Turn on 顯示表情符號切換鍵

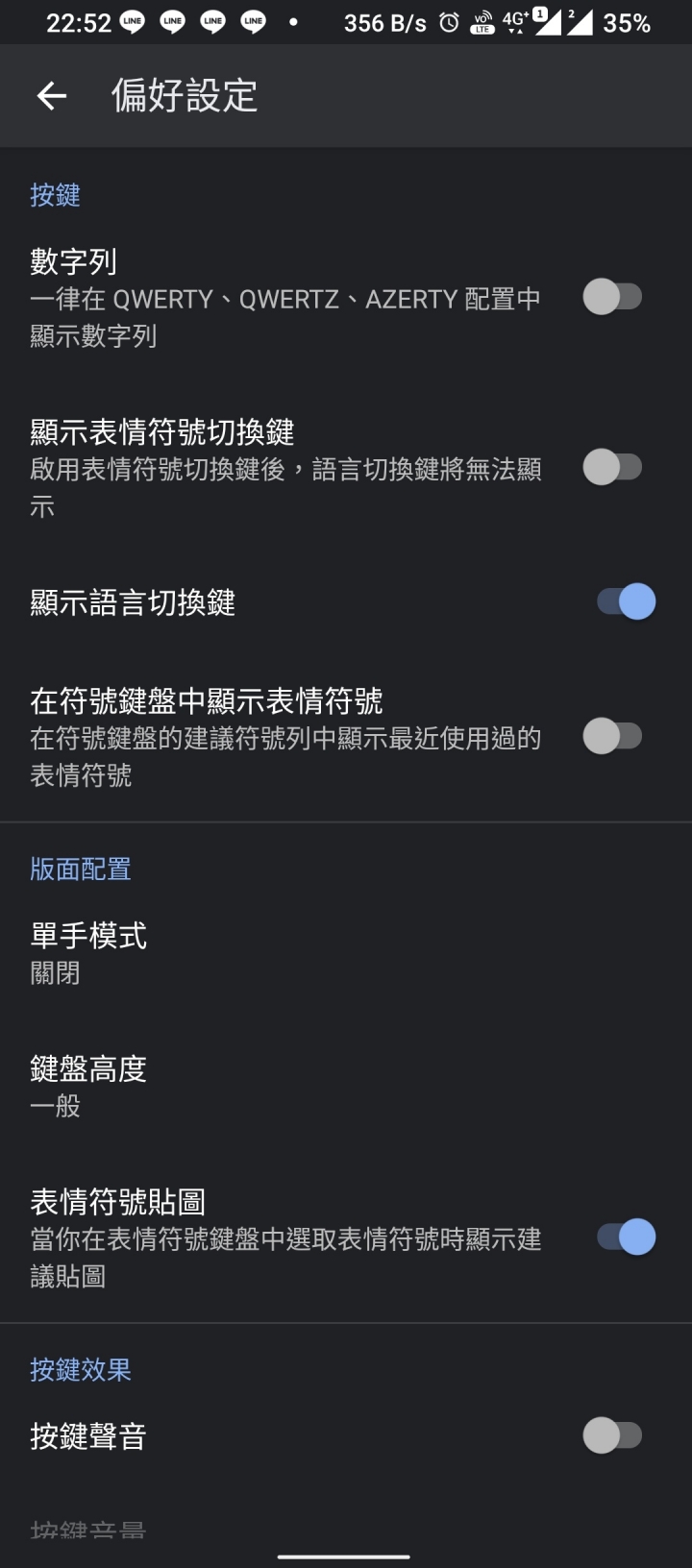point(612,468)
